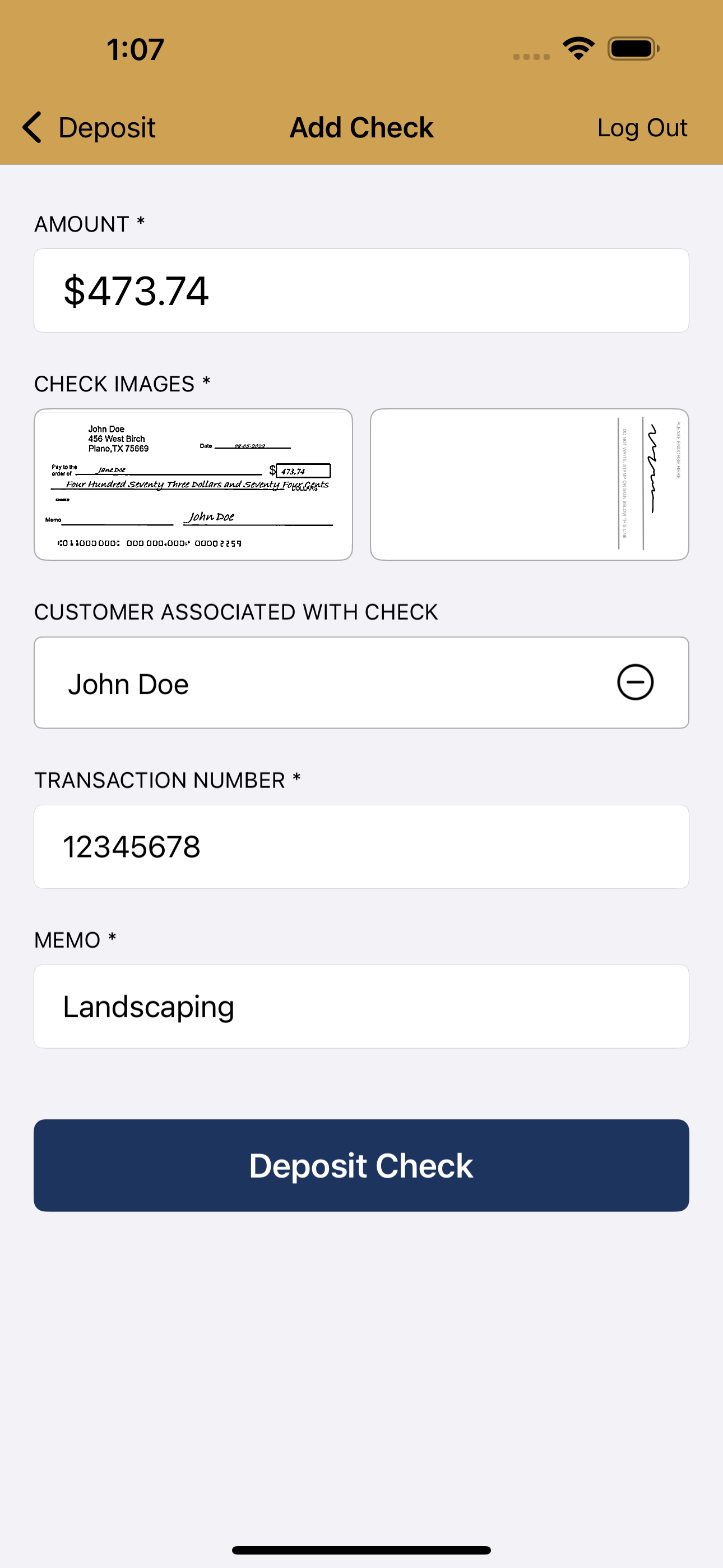Edit the $473.74 amount field

pos(361,290)
